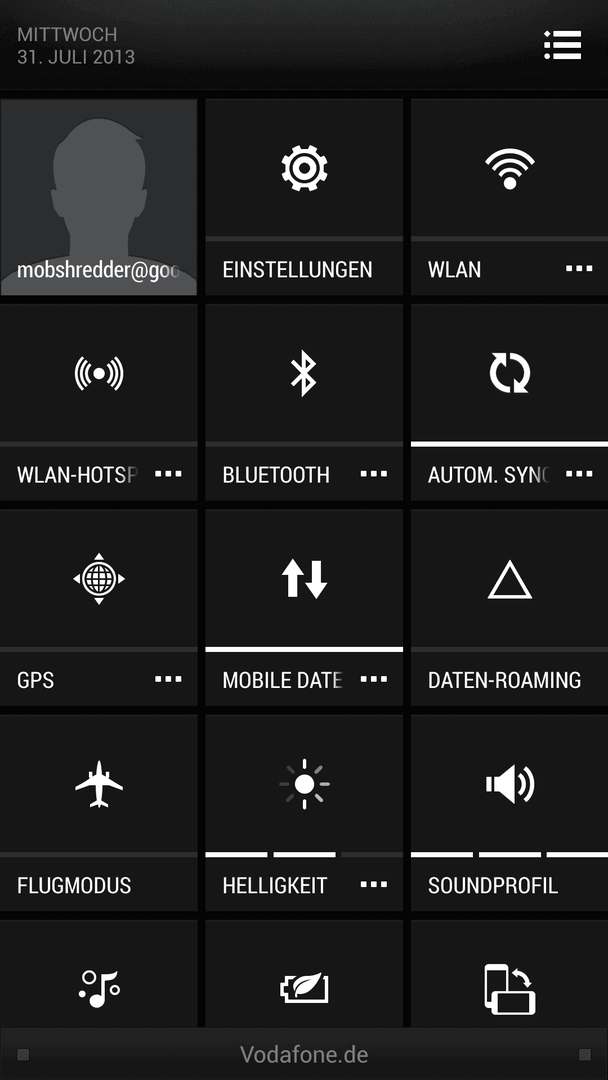Screen dimensions: 608x1080
Task: Enable Daten-Roaming tile
Action: [x=510, y=608]
